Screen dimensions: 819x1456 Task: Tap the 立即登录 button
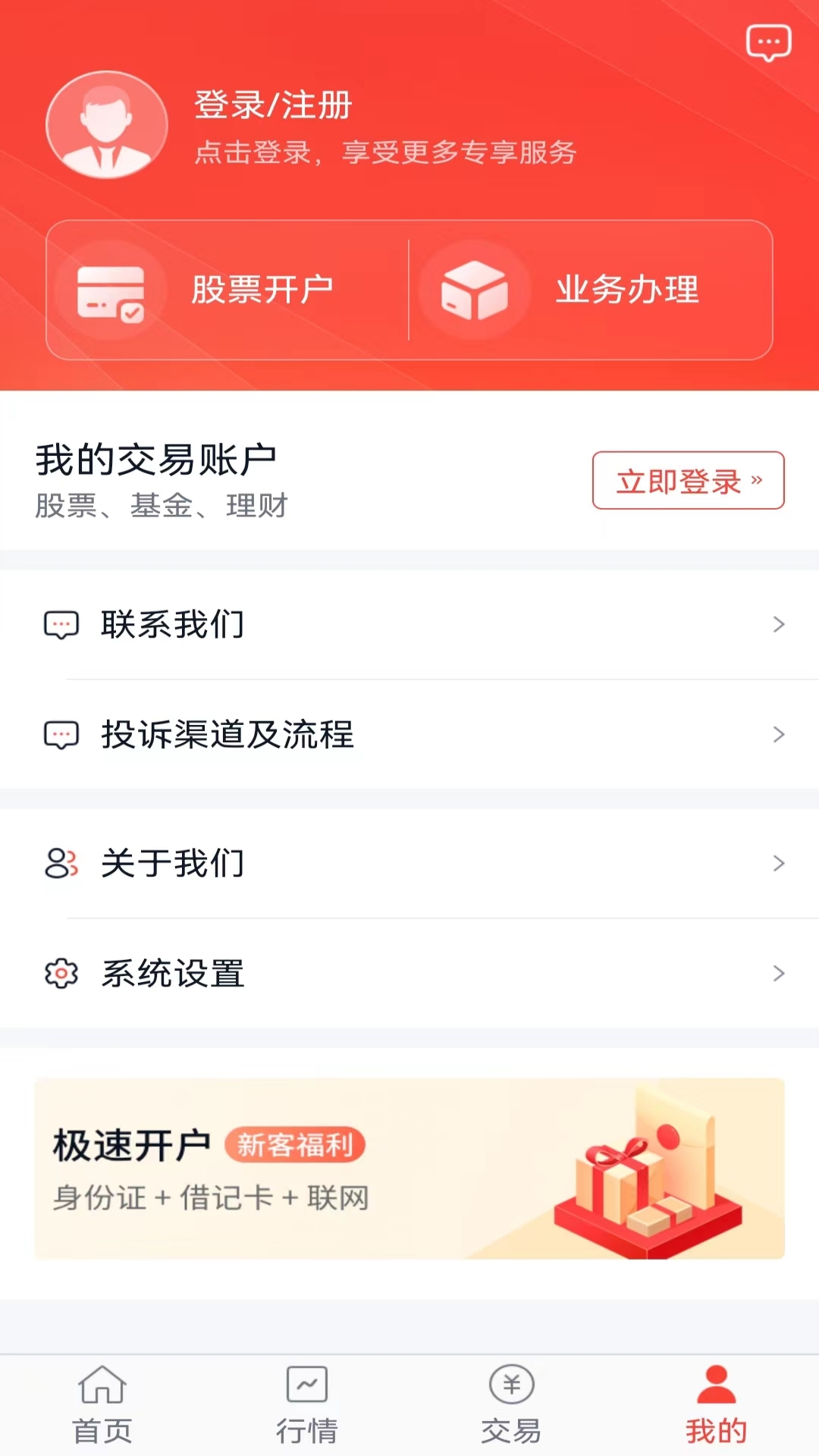pos(688,481)
